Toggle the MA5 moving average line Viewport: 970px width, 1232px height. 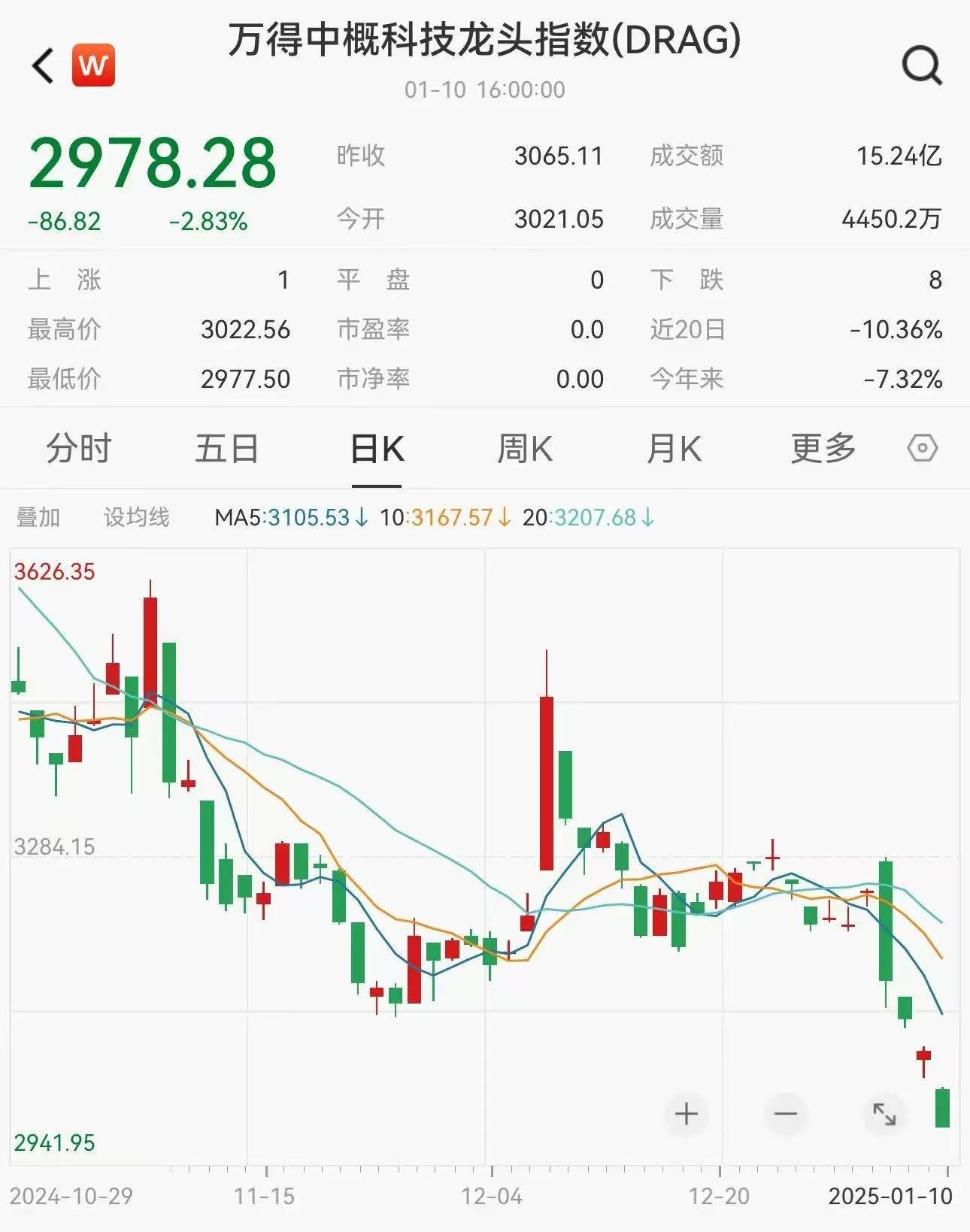(x=284, y=518)
